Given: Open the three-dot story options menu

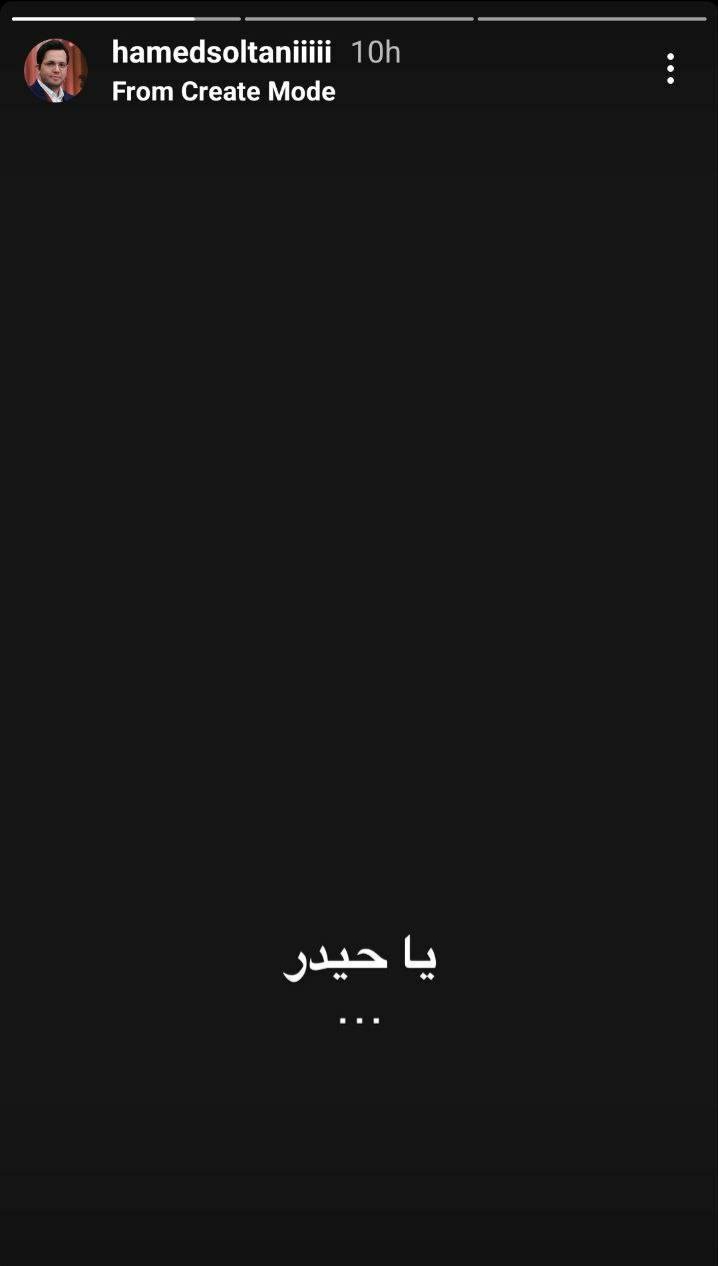Looking at the screenshot, I should tap(670, 69).
